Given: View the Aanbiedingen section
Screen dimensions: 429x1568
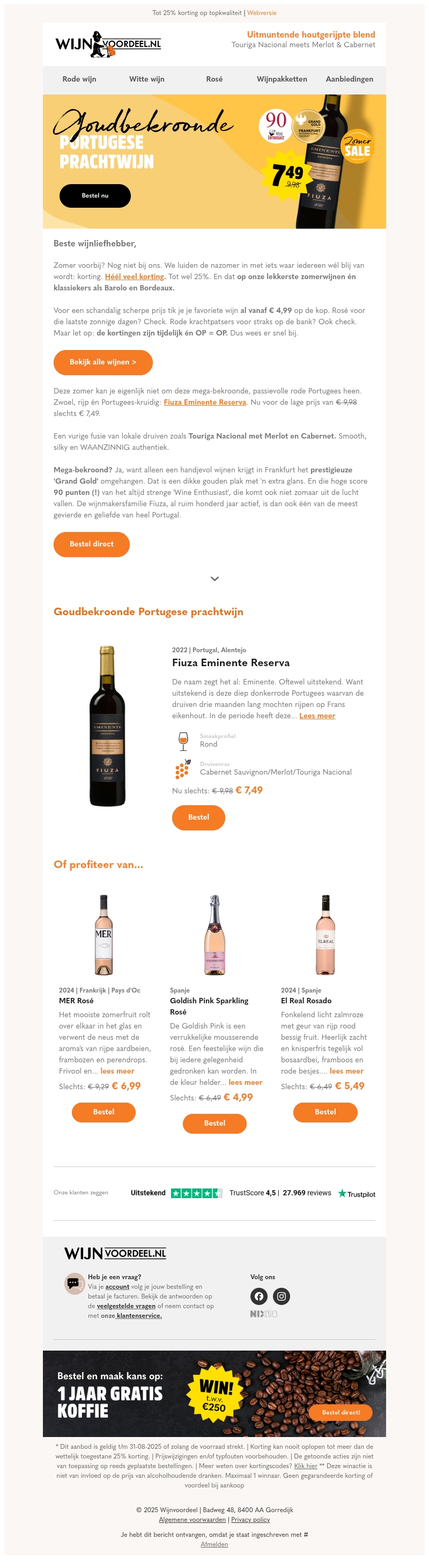Looking at the screenshot, I should pyautogui.click(x=350, y=79).
